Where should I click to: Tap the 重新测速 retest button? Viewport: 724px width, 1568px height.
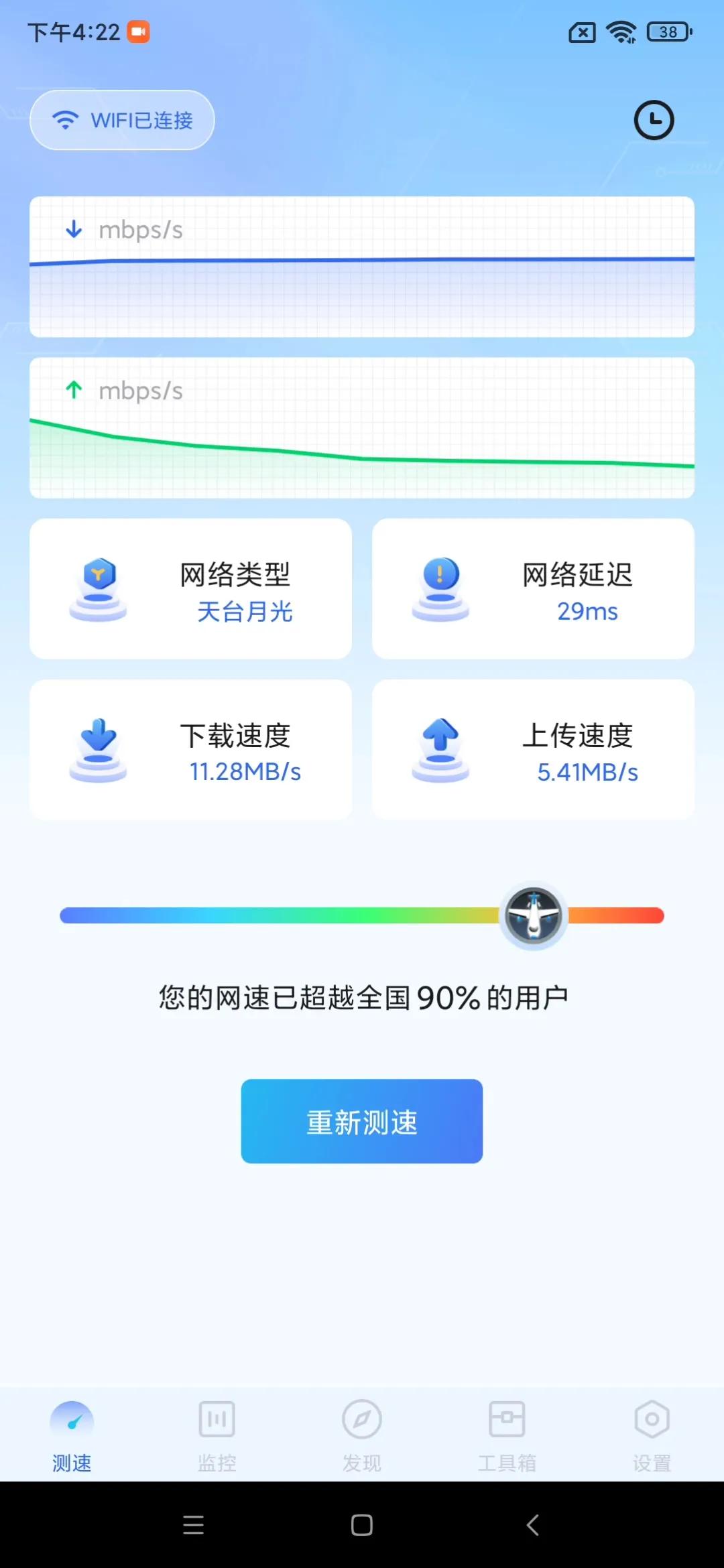pyautogui.click(x=361, y=1121)
